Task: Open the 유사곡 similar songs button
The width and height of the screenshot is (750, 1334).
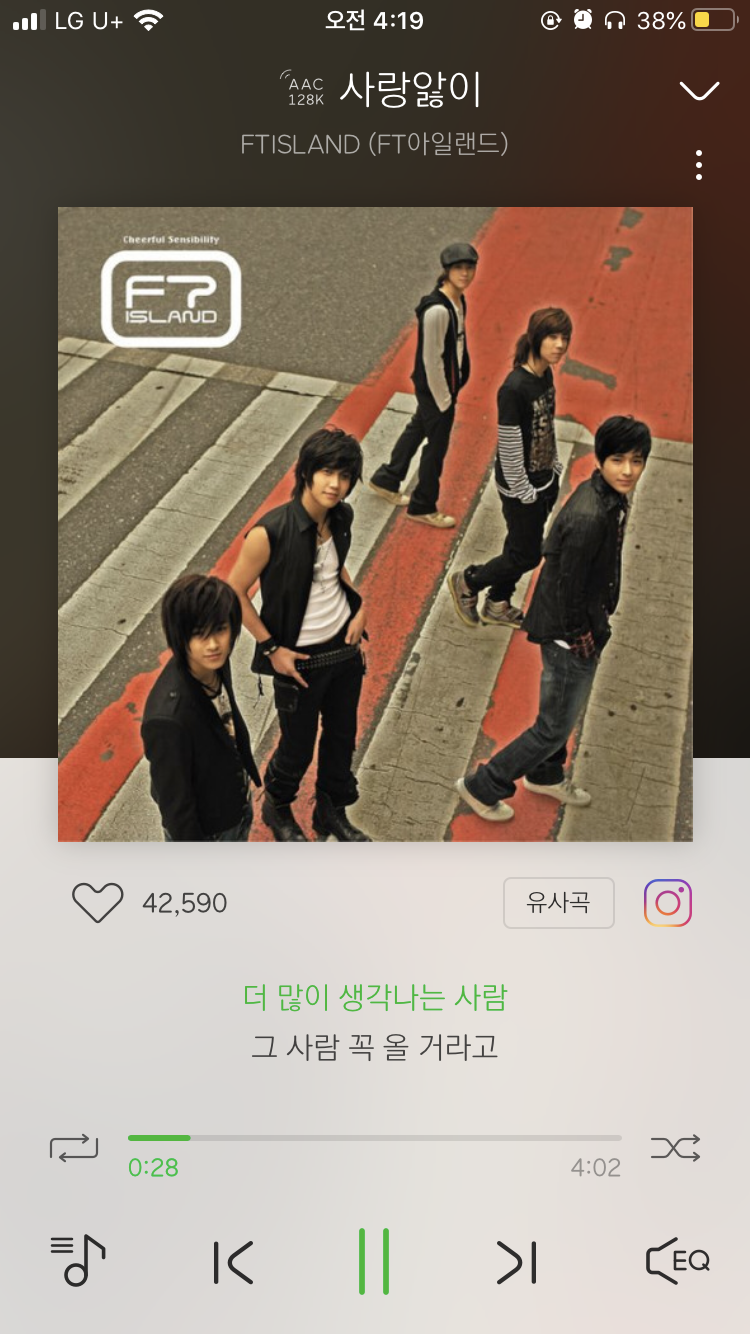Action: [558, 903]
